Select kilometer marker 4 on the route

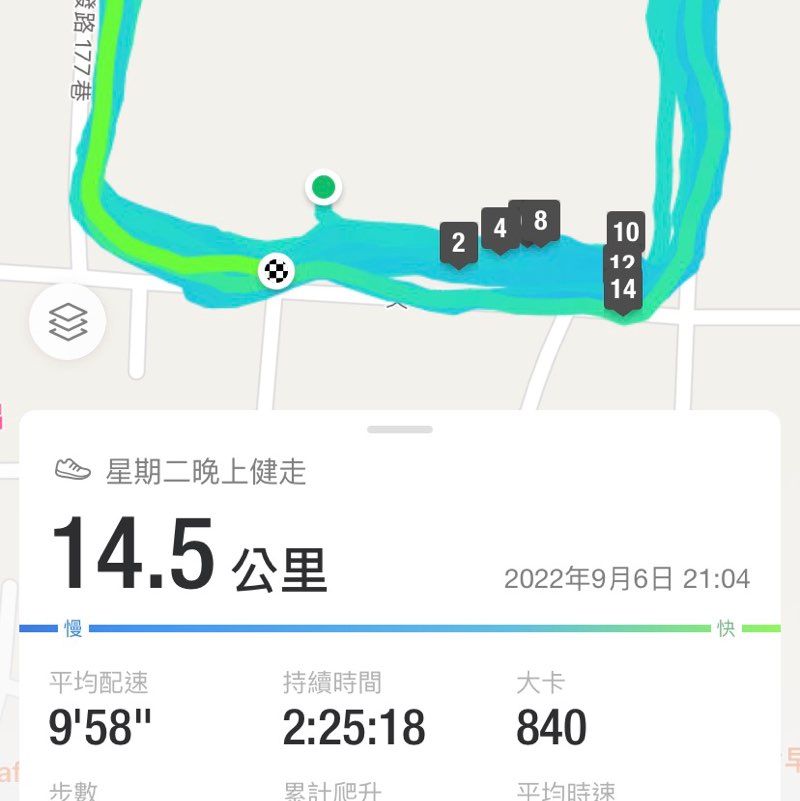[x=500, y=227]
